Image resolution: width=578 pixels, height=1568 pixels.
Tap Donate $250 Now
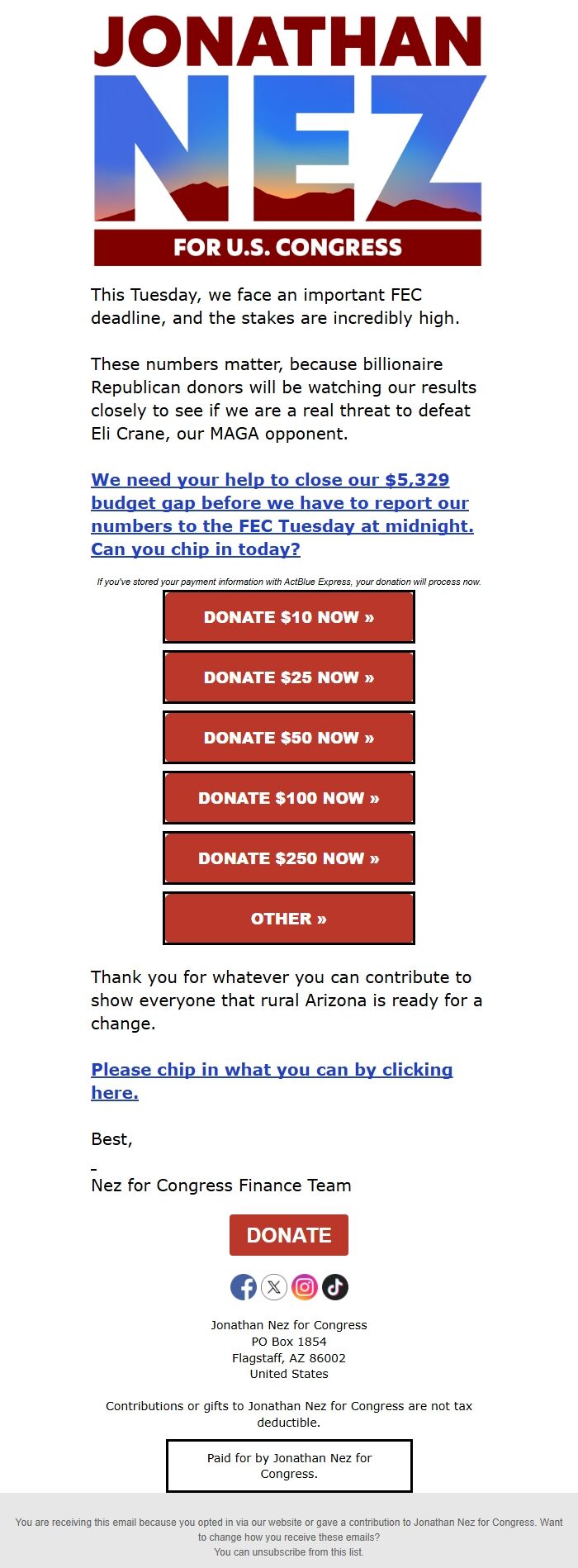pos(288,858)
